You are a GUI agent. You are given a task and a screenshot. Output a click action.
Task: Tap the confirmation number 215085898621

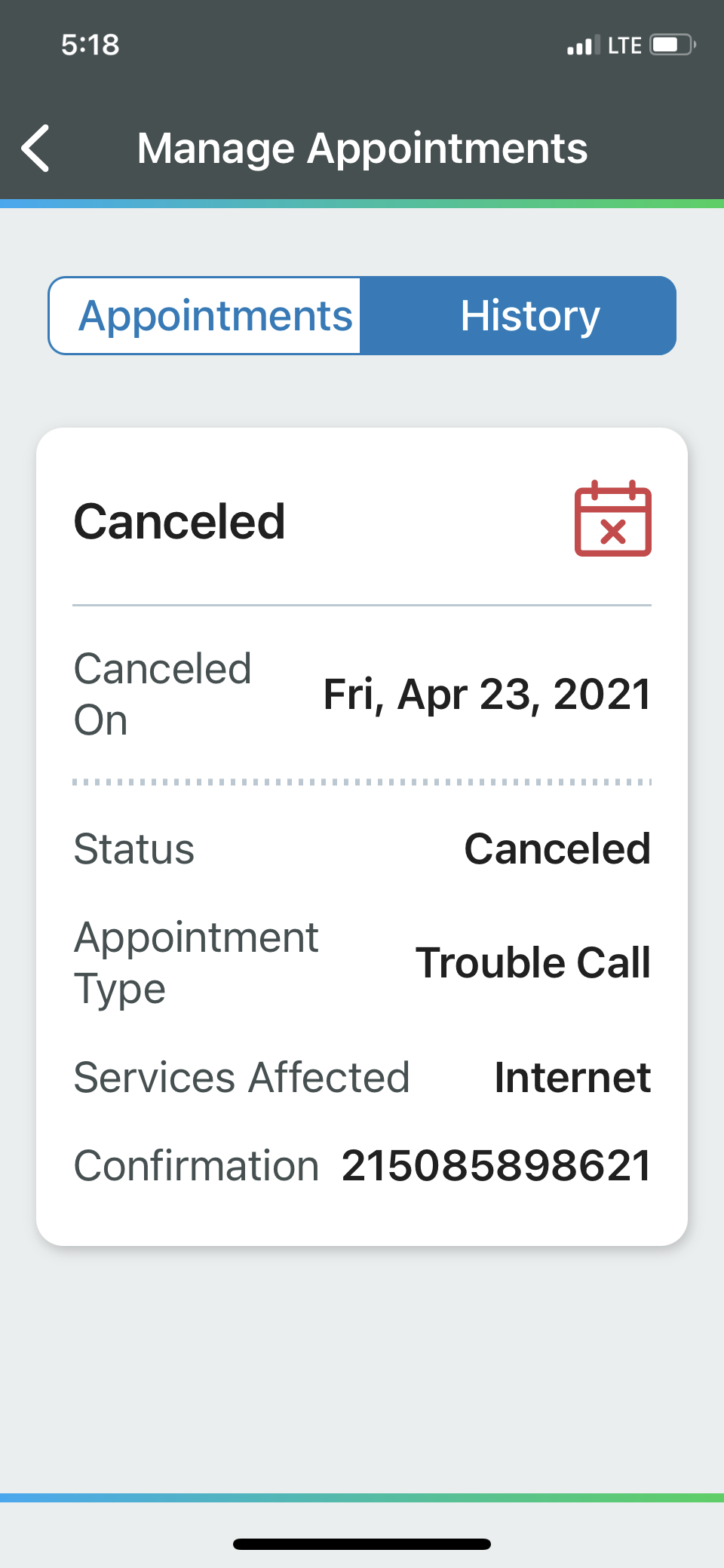(495, 1164)
